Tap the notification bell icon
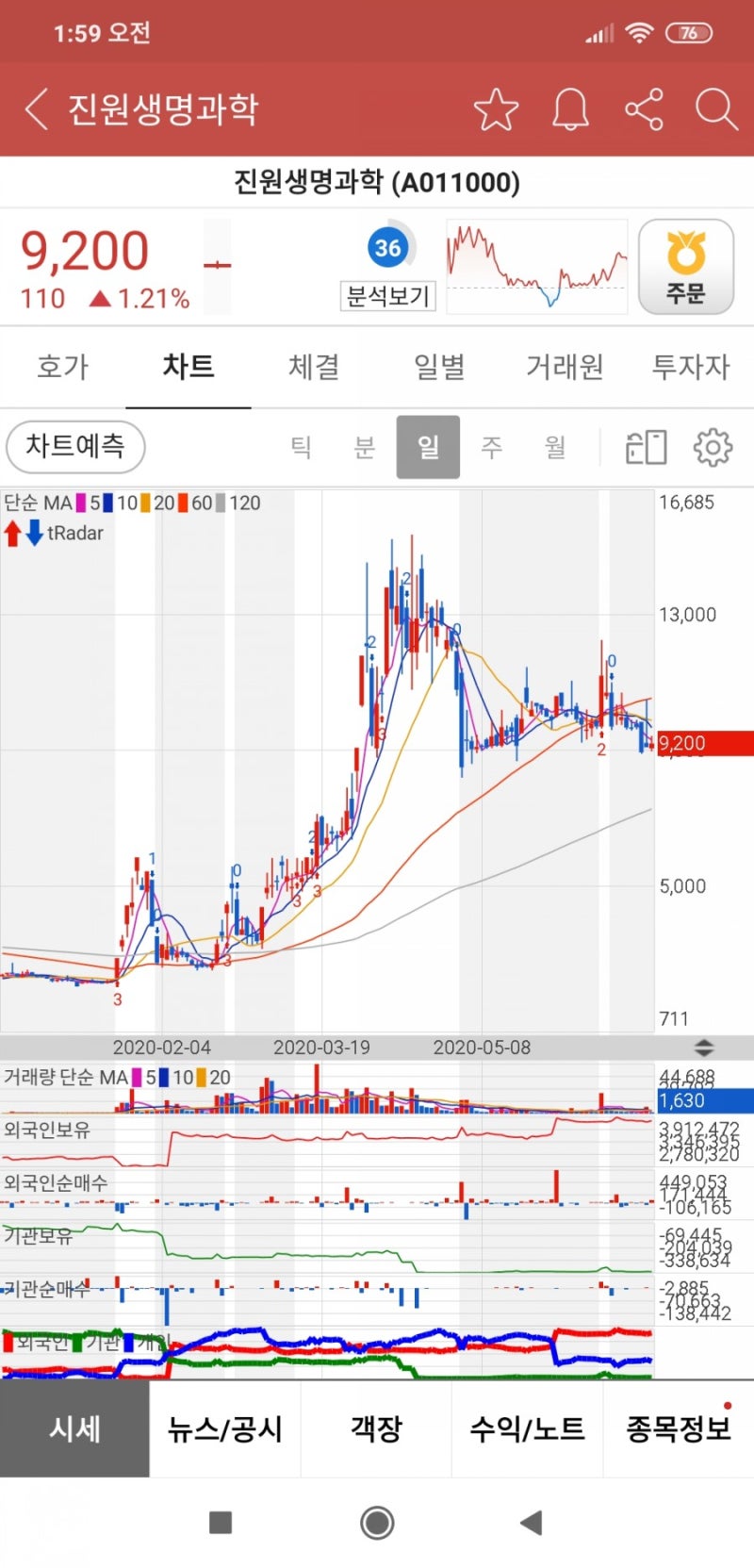754x1568 pixels. 569,109
